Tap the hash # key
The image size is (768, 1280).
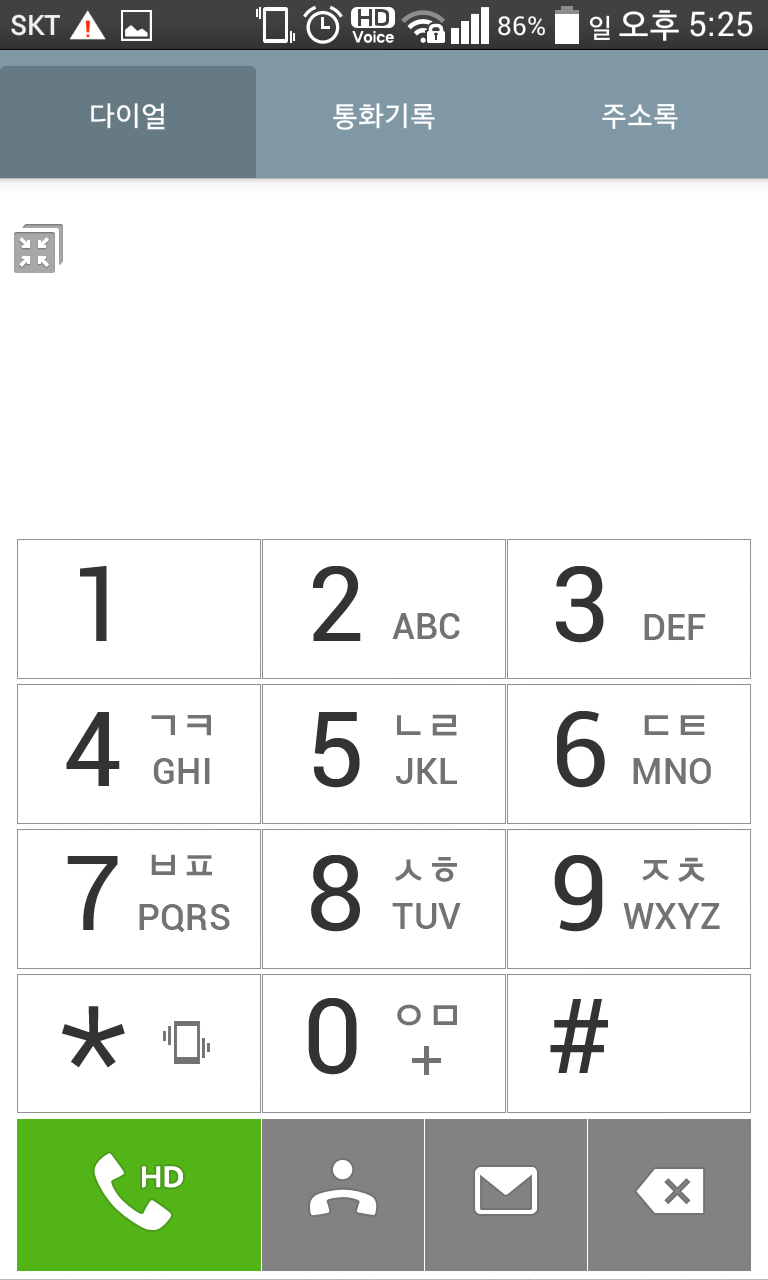[x=628, y=1043]
